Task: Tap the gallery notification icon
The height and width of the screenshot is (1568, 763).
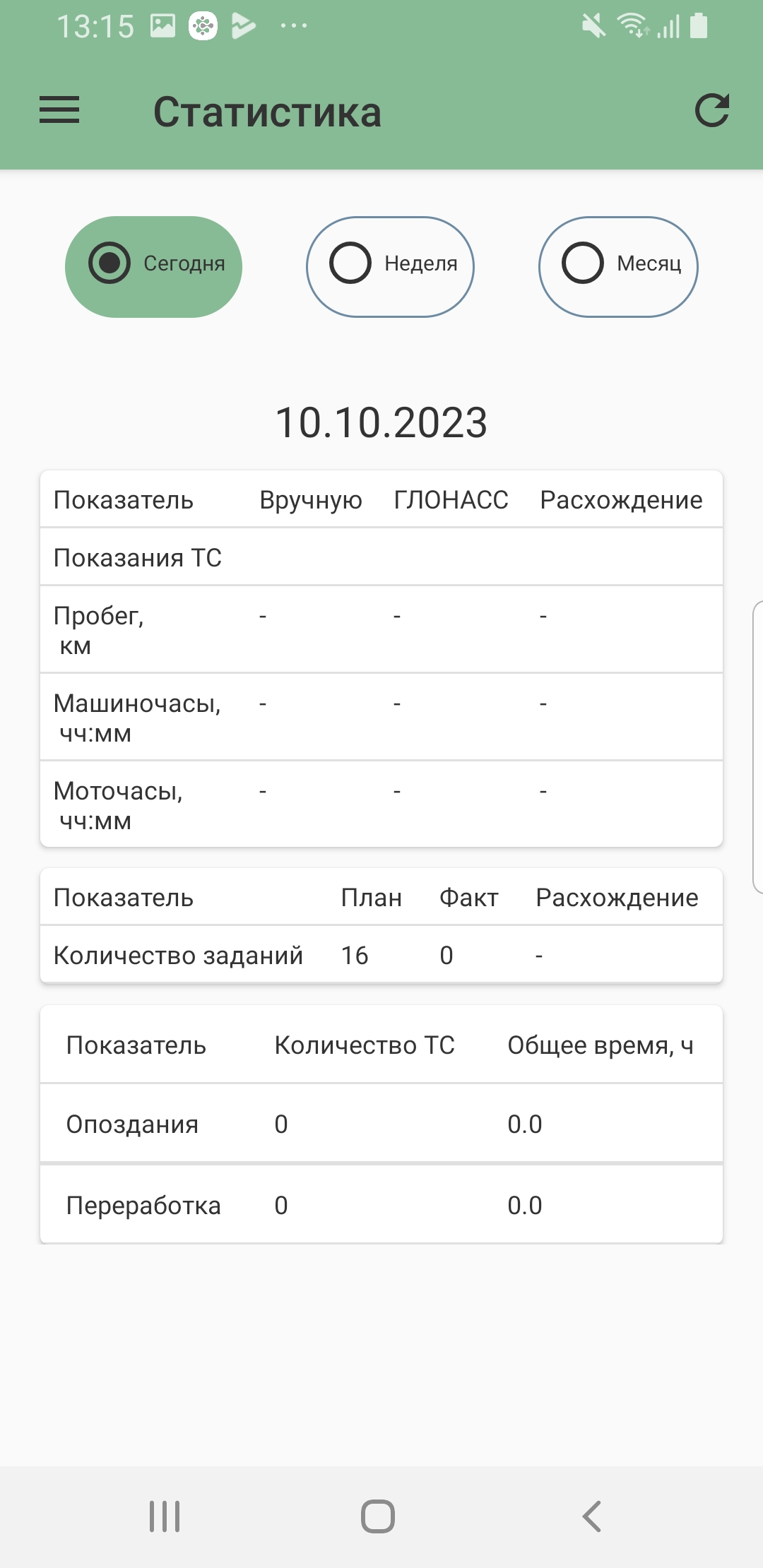Action: (161, 25)
